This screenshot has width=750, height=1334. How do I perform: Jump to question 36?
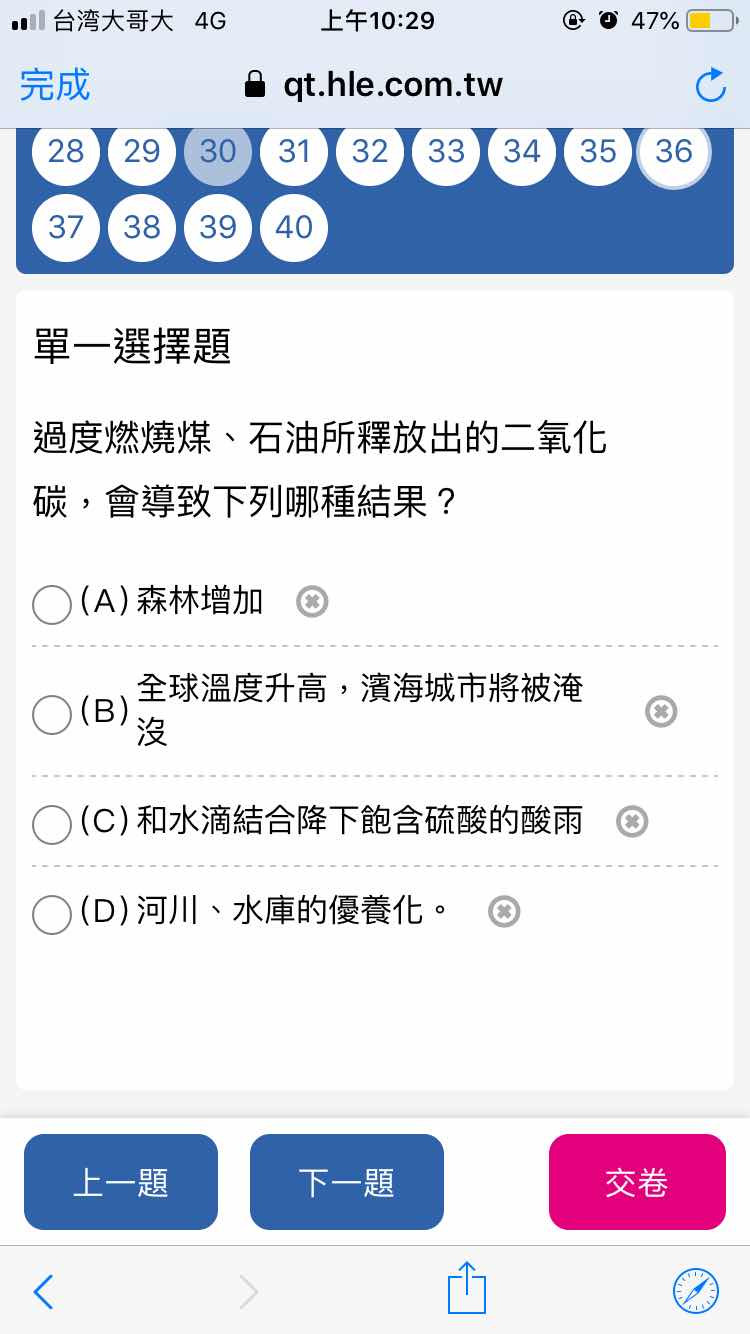pyautogui.click(x=674, y=151)
